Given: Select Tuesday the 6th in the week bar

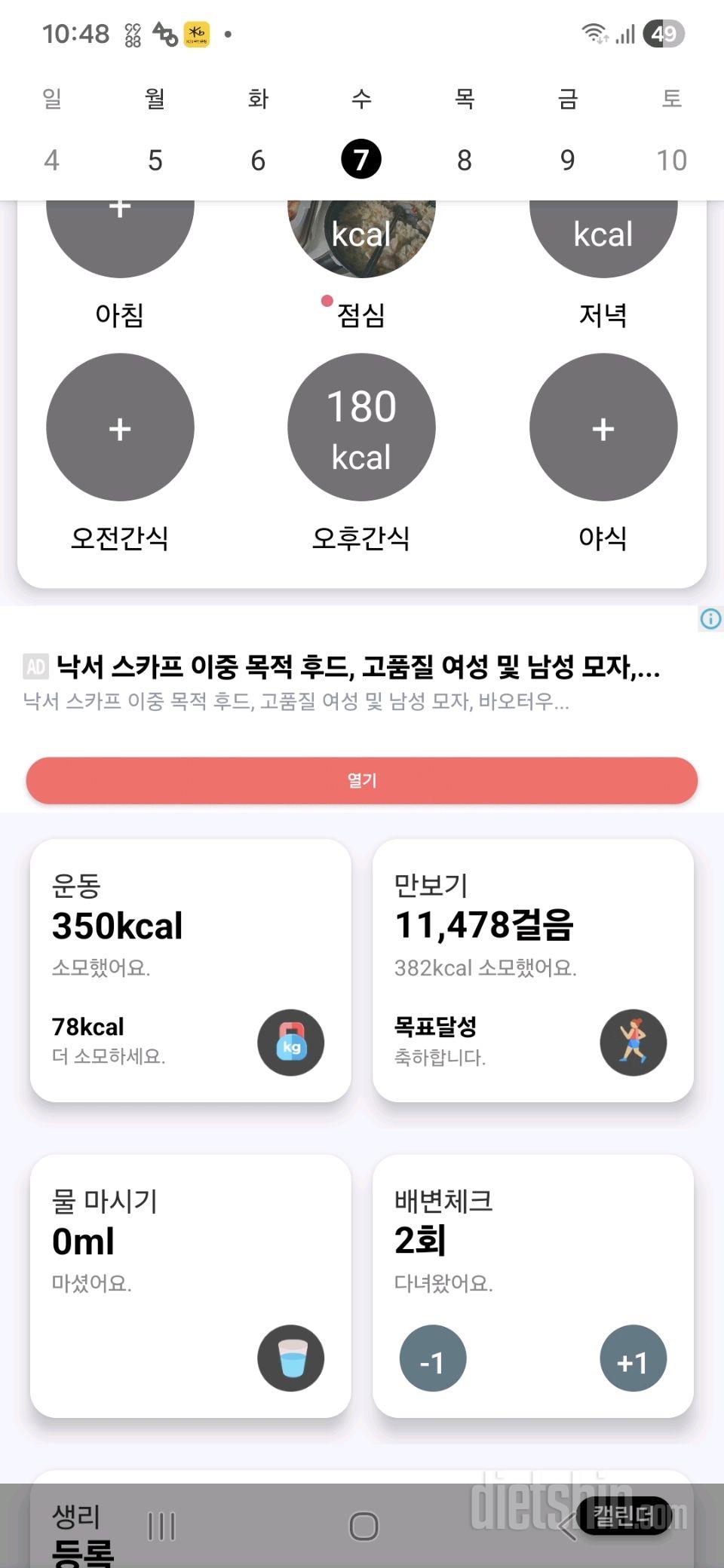Looking at the screenshot, I should coord(258,160).
